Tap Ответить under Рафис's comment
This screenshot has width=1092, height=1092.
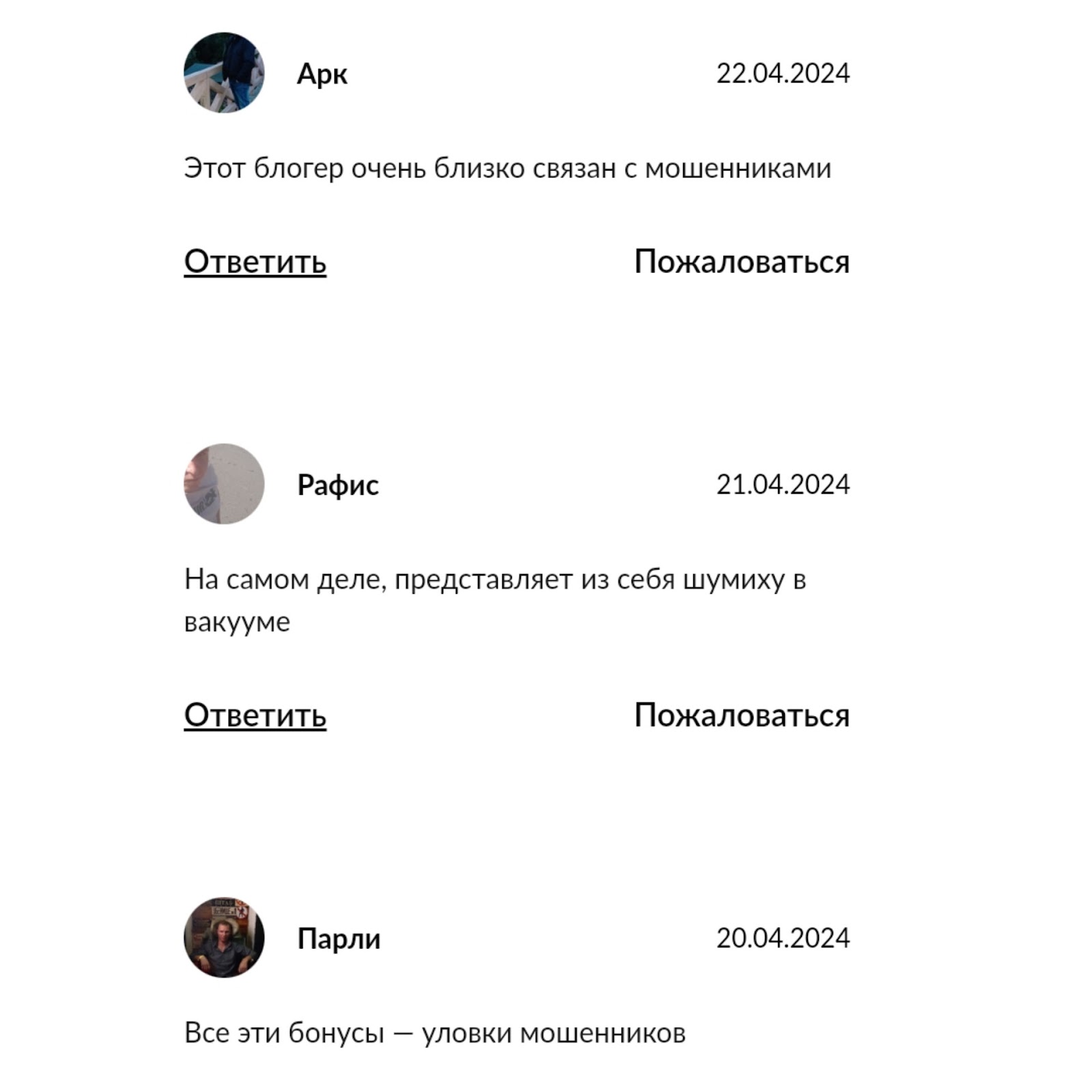pos(255,715)
